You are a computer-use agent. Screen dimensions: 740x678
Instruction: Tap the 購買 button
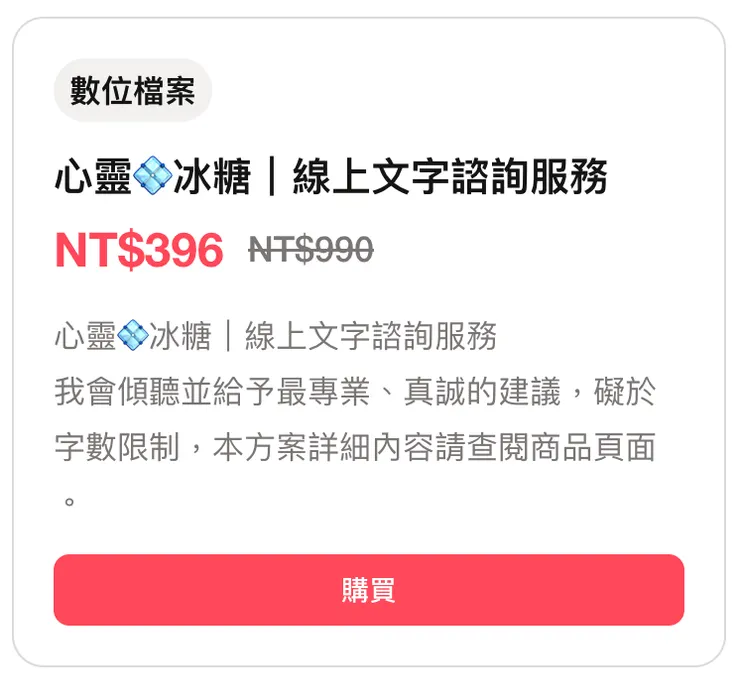[x=368, y=590]
